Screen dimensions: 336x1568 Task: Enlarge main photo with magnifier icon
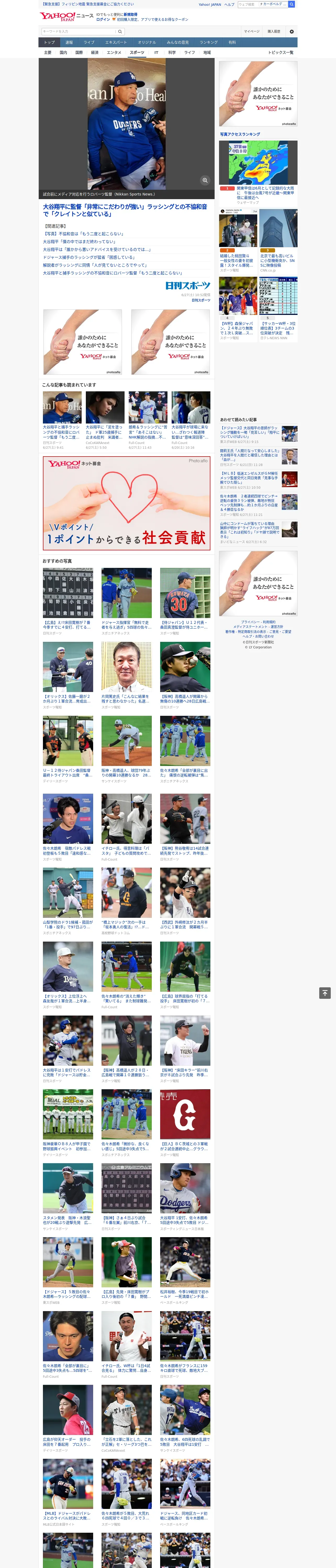click(x=205, y=180)
